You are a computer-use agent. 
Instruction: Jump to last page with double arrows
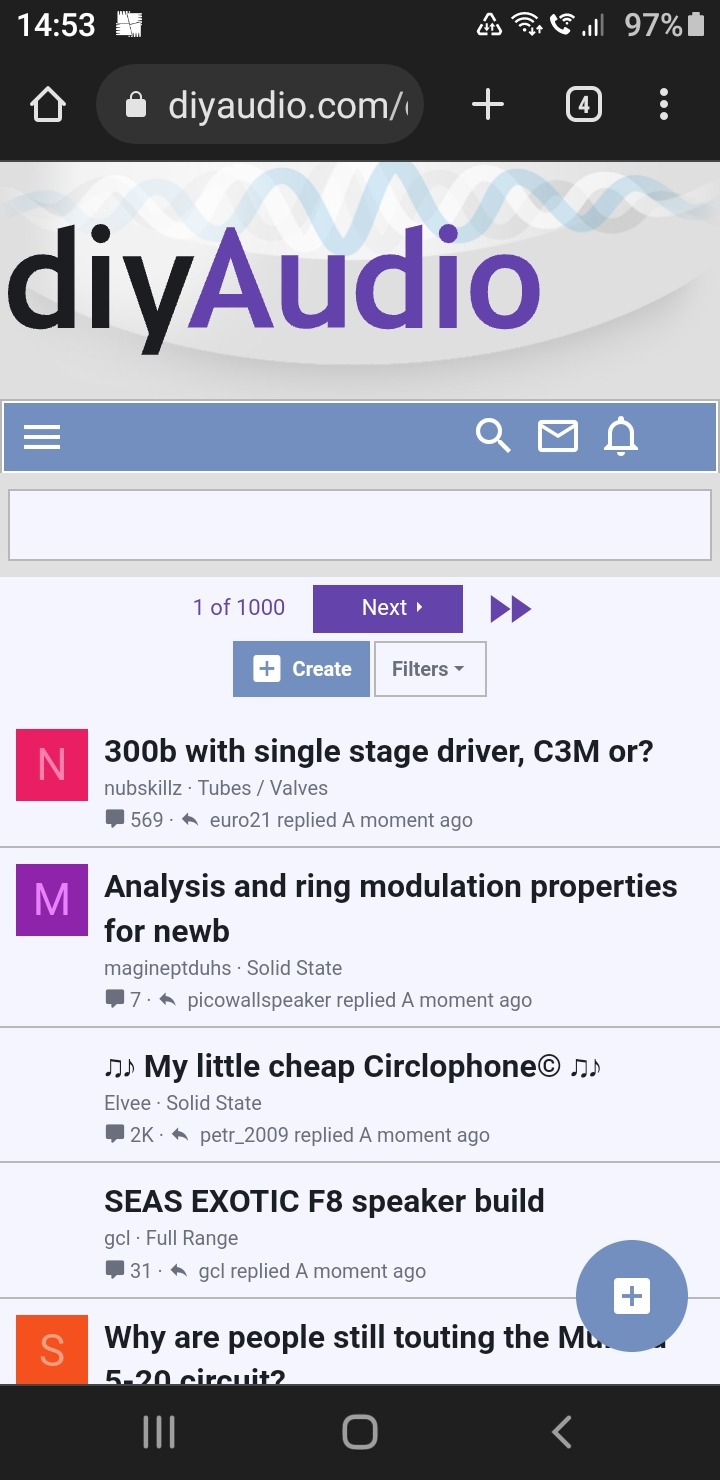click(x=510, y=608)
